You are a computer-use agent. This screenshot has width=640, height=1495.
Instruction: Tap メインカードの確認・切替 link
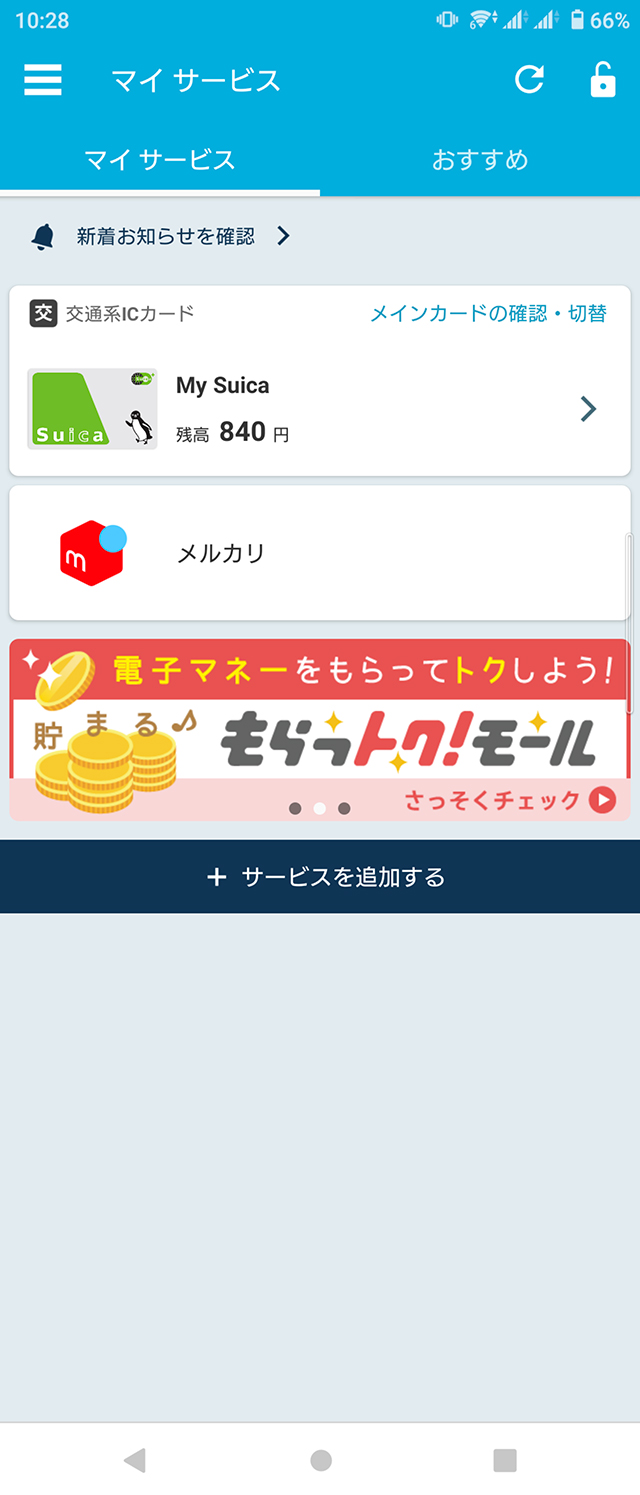tap(488, 314)
